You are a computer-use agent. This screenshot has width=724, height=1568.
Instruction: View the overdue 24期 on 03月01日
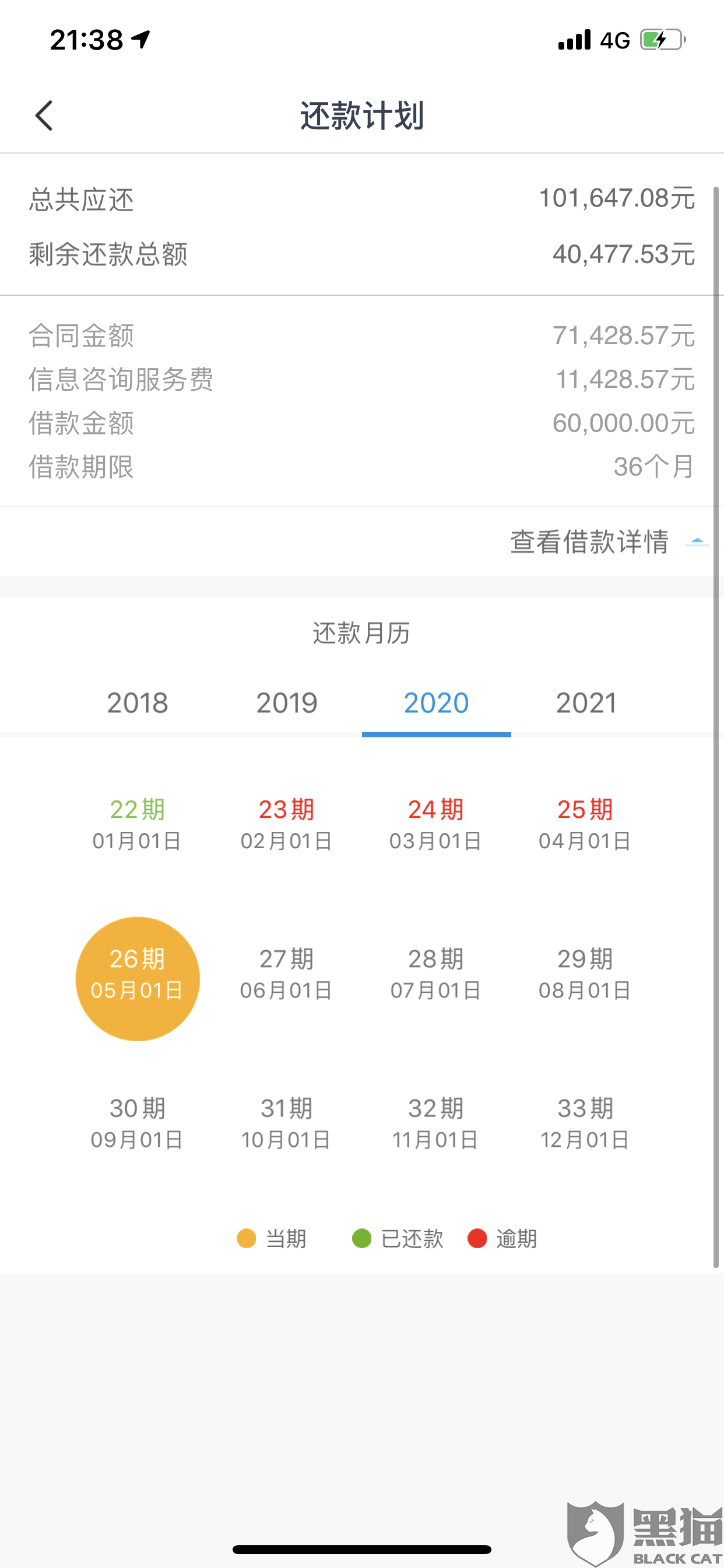pos(436,824)
